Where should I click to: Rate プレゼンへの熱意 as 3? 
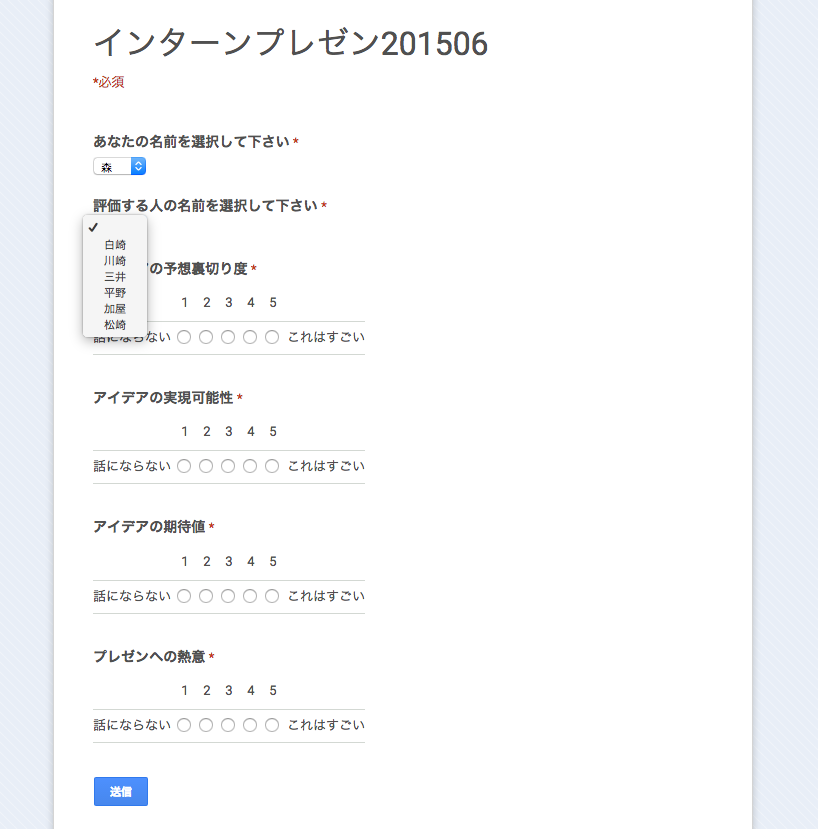click(228, 725)
